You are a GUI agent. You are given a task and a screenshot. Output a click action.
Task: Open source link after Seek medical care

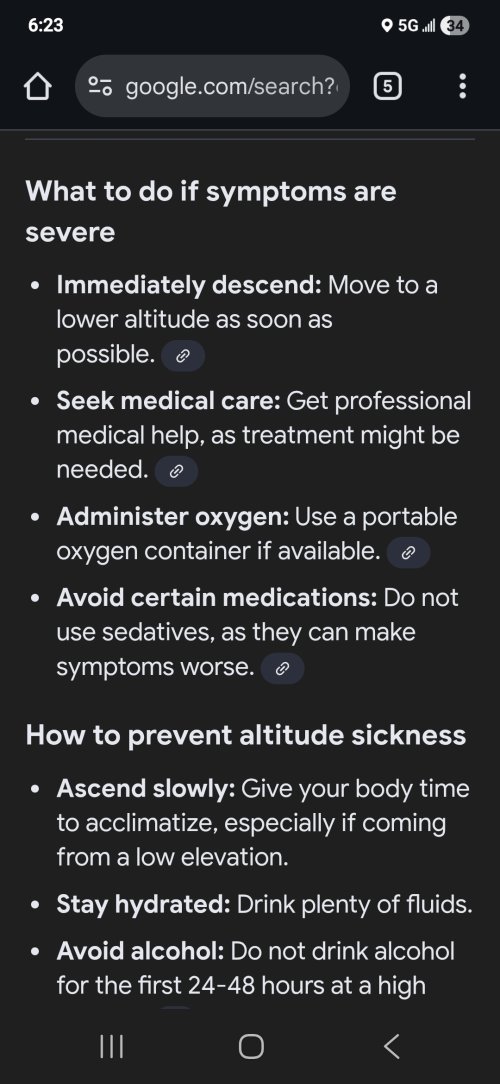176,471
